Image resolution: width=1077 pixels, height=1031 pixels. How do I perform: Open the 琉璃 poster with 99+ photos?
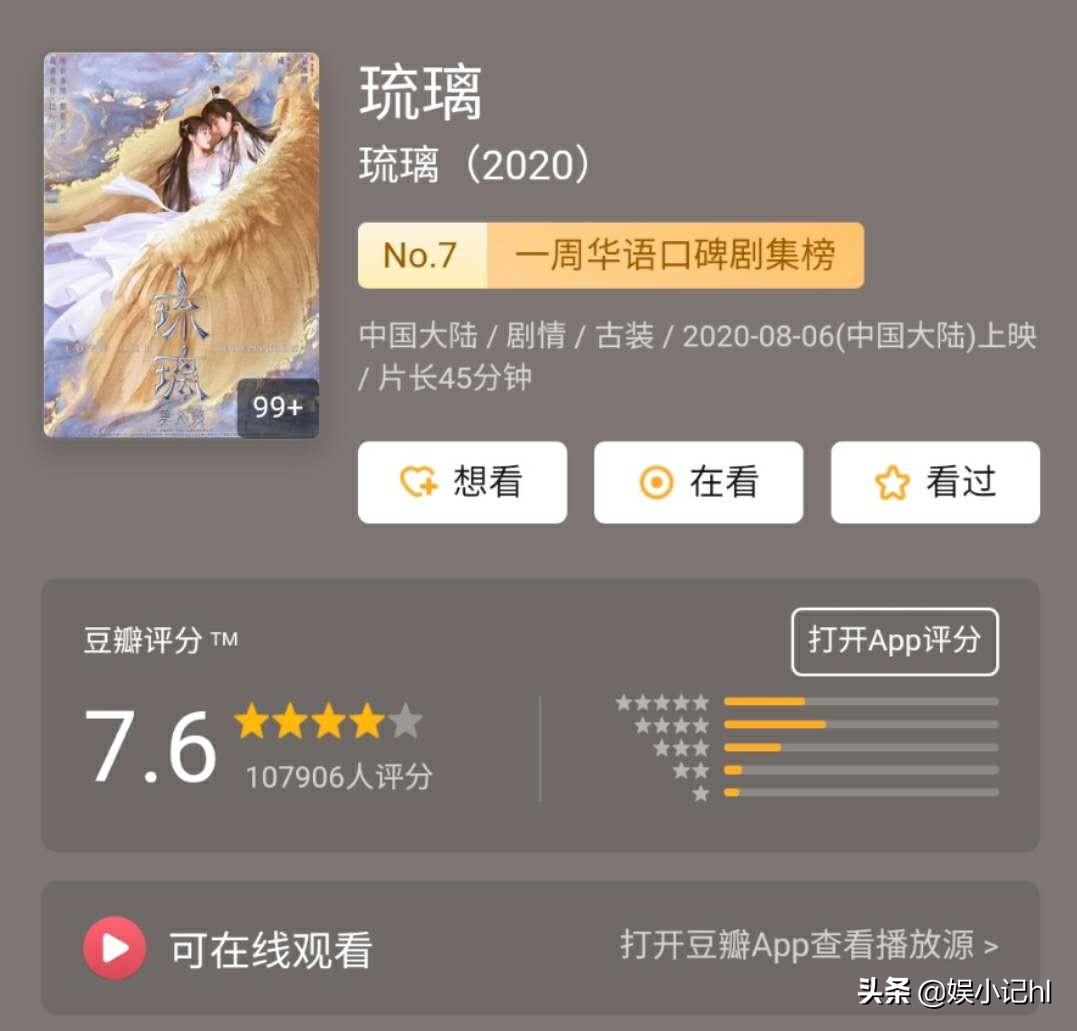point(181,245)
